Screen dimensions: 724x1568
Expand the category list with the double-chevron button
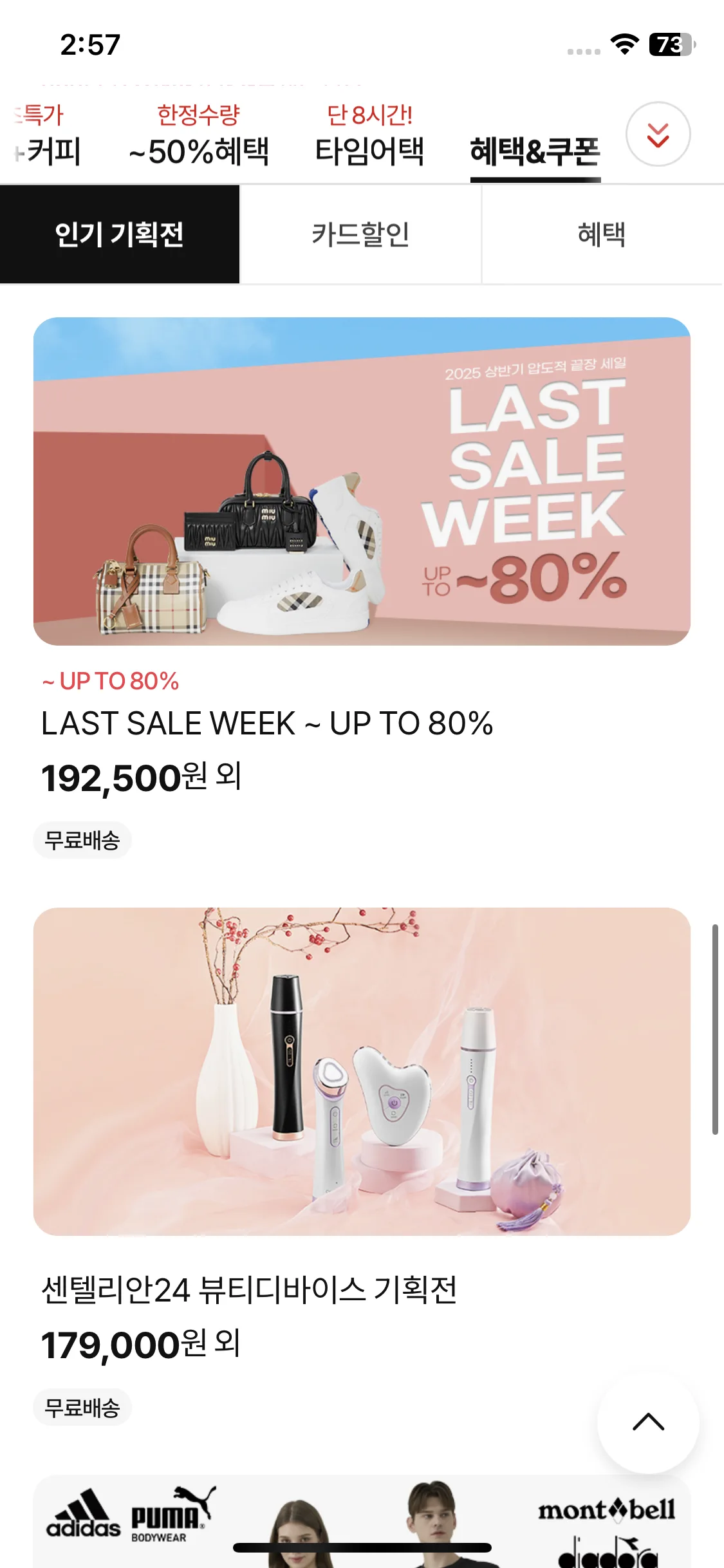click(658, 135)
